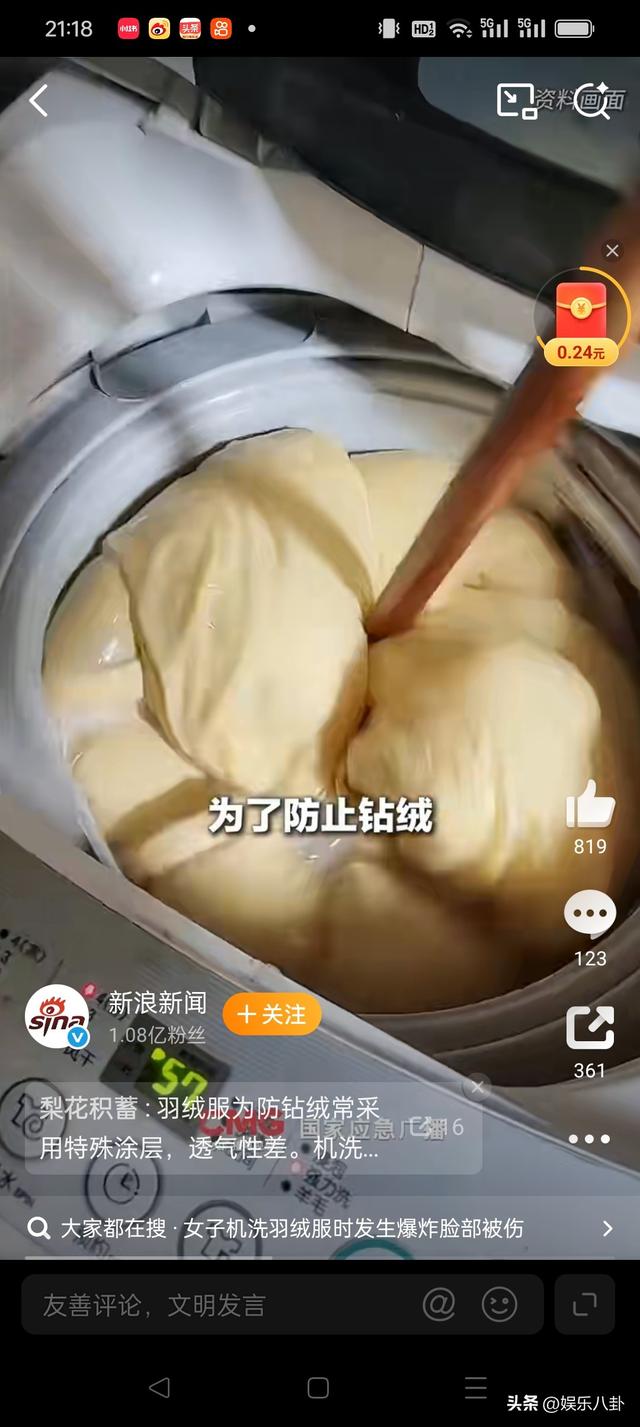Screen dimensions: 640x1427
Task: Share this video
Action: click(x=589, y=1028)
